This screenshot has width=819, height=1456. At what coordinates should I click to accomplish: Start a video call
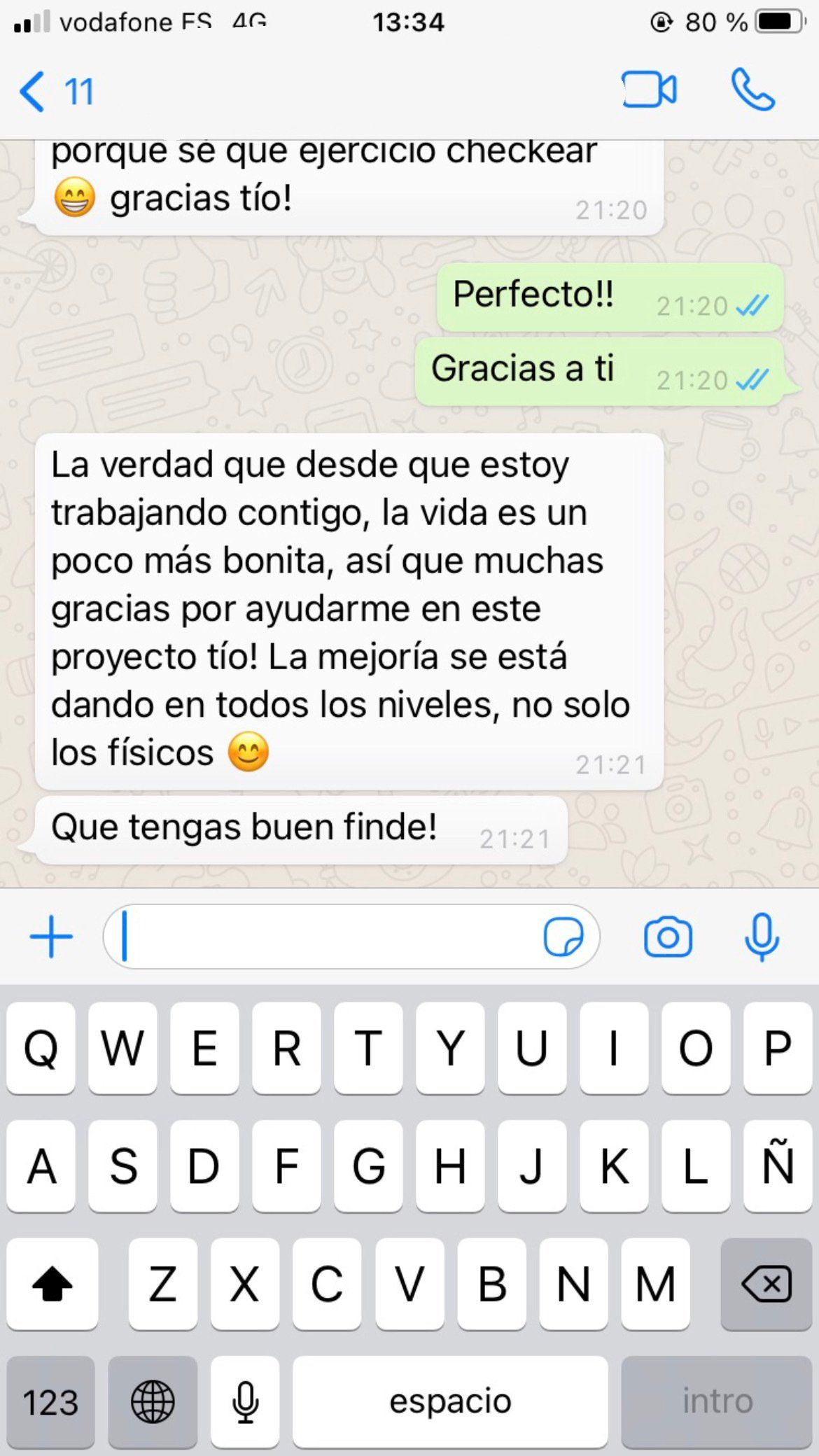tap(649, 90)
